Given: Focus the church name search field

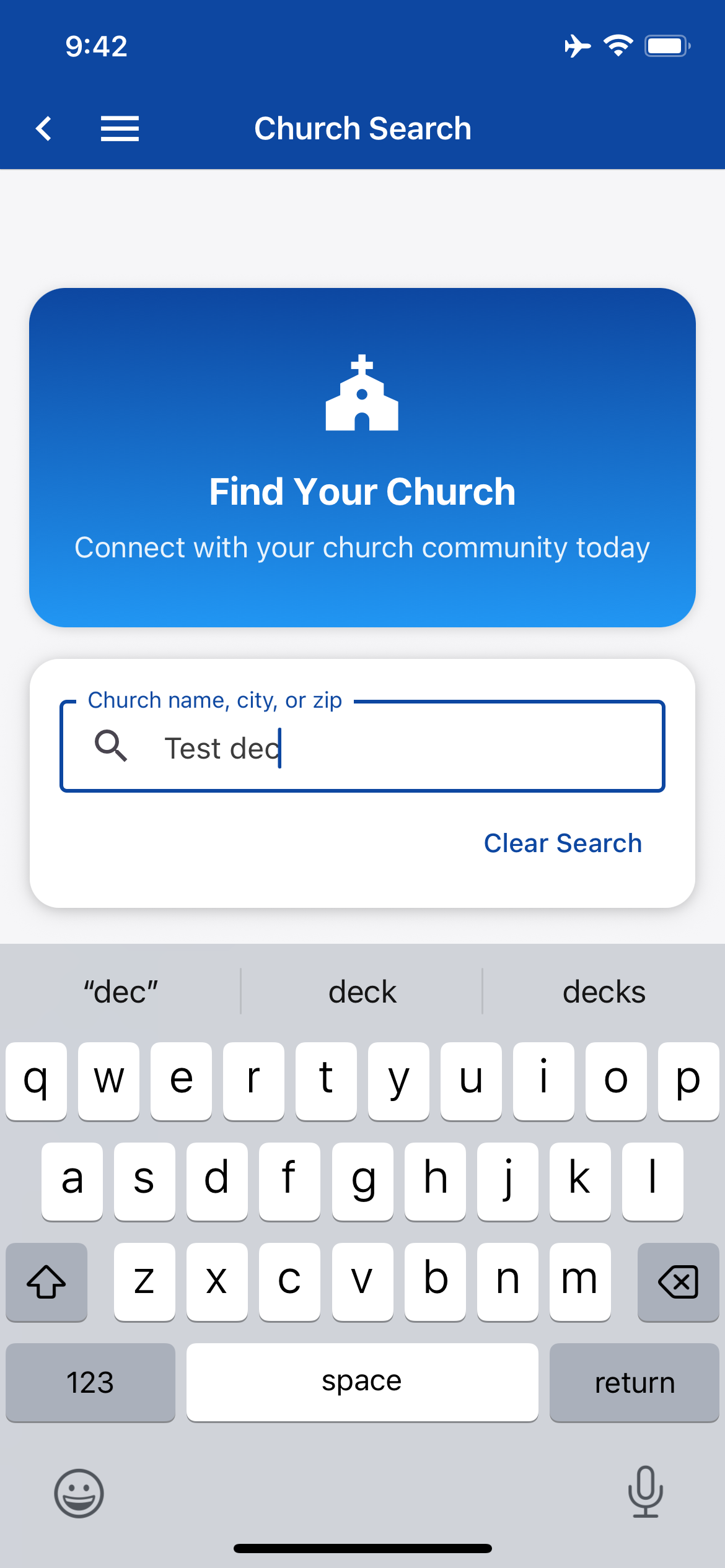Looking at the screenshot, I should coord(397,747).
